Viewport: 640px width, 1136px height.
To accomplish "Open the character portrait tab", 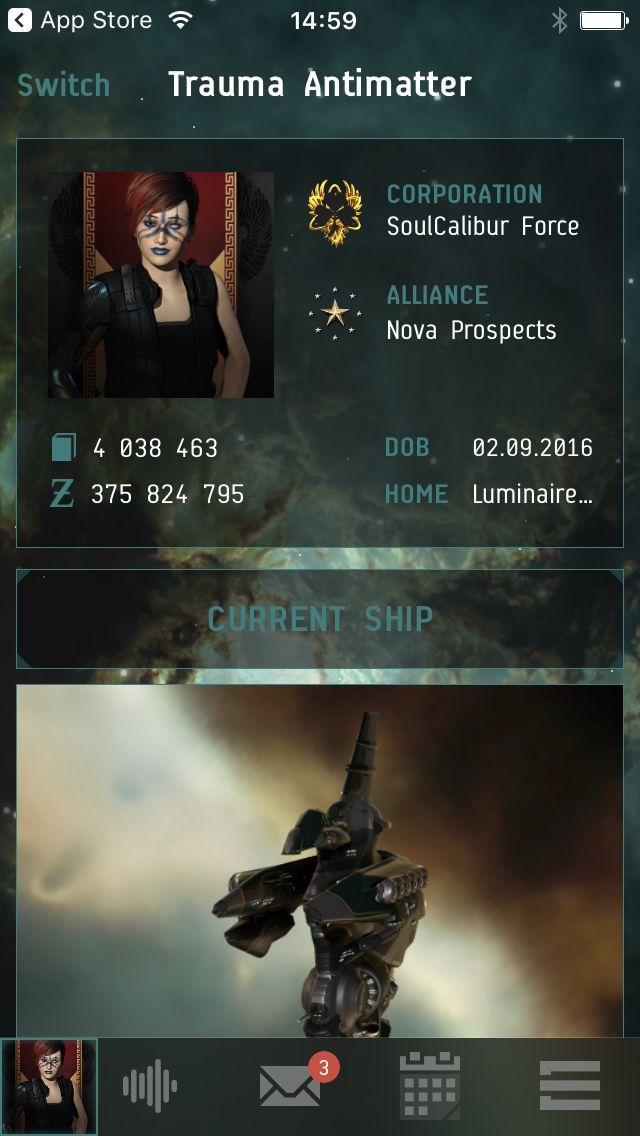I will [49, 1086].
